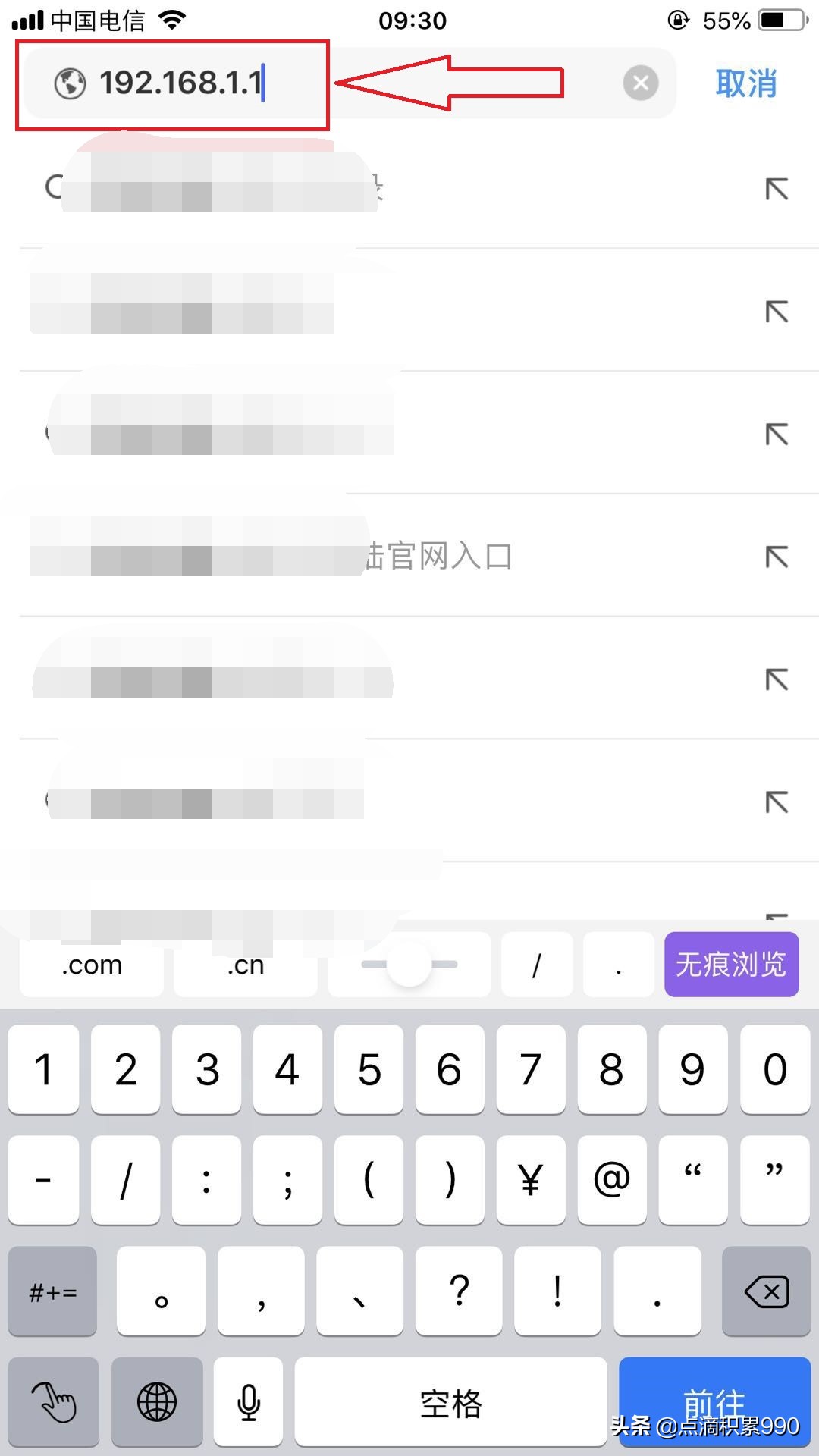
Task: Switch to the #+= symbols keyboard
Action: pyautogui.click(x=52, y=1289)
